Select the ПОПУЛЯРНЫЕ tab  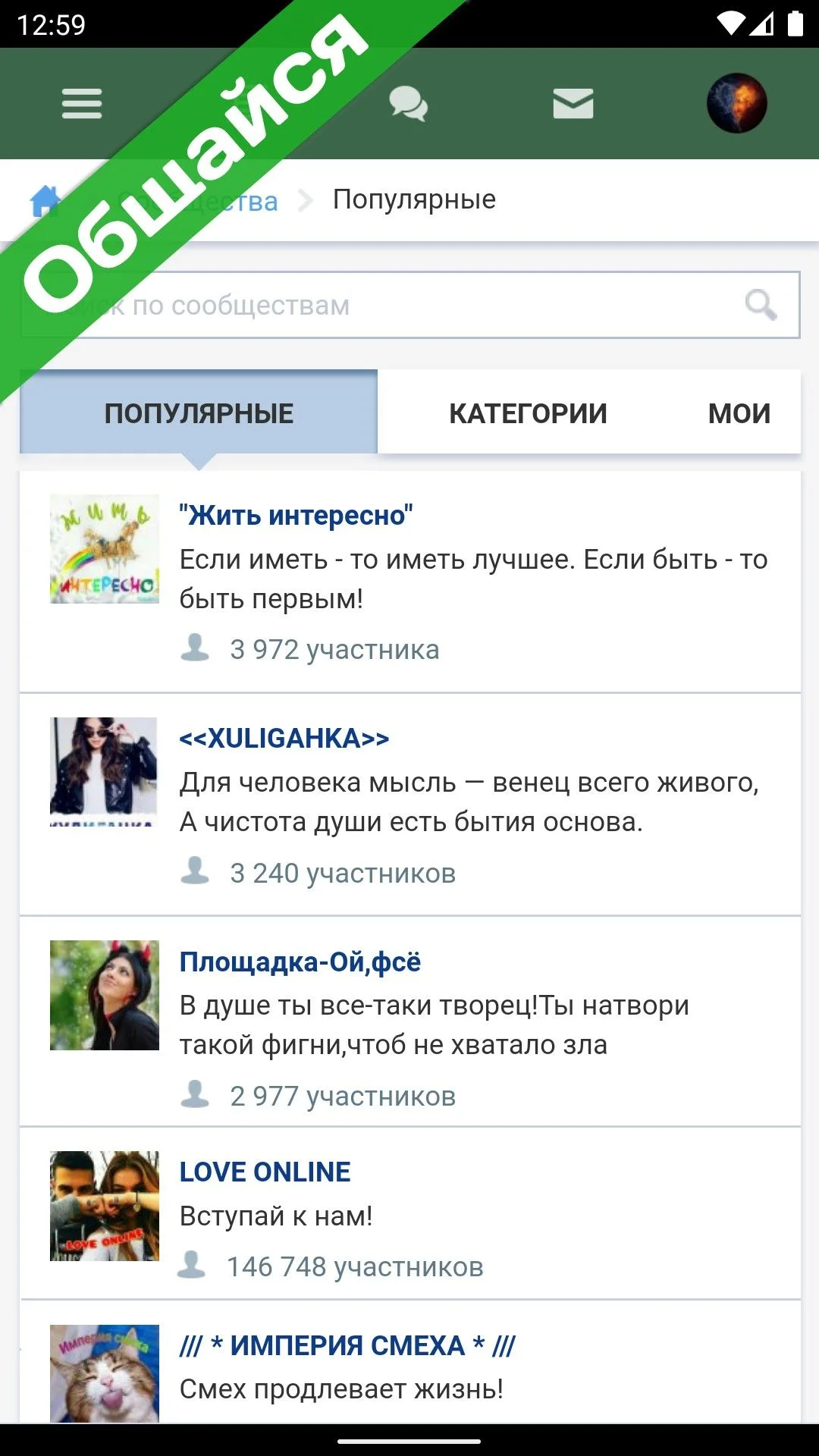click(199, 413)
